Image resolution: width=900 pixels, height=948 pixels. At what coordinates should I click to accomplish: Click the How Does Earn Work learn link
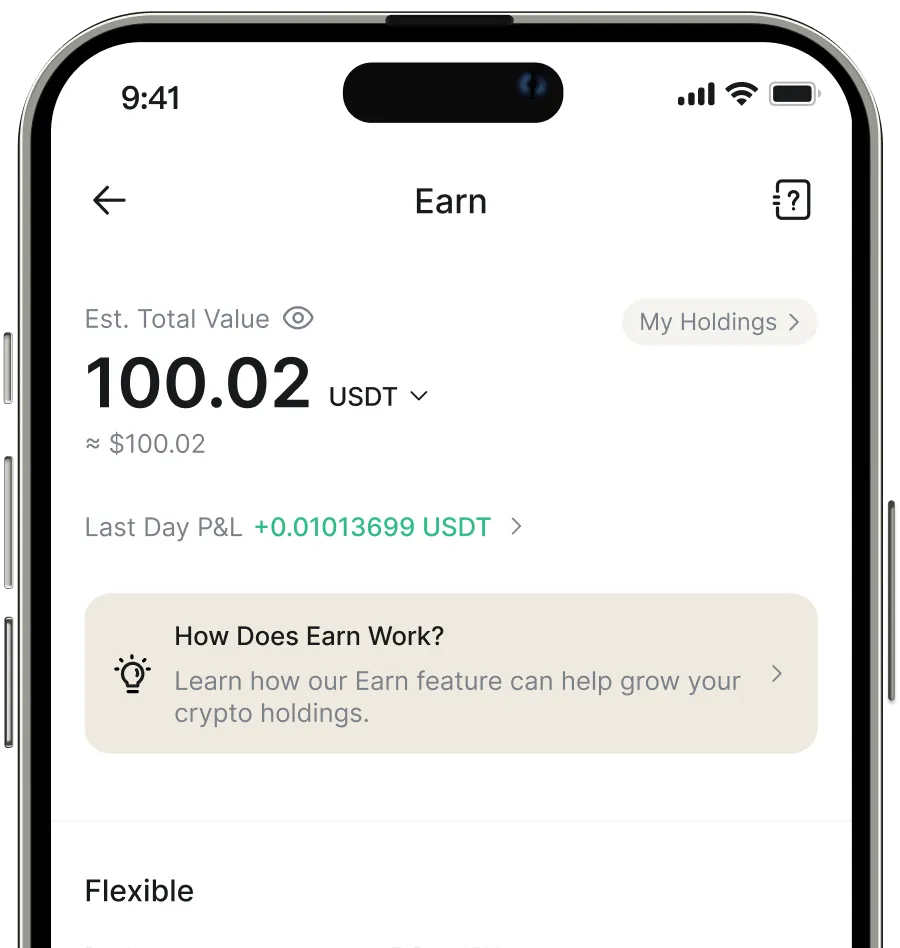click(x=456, y=697)
